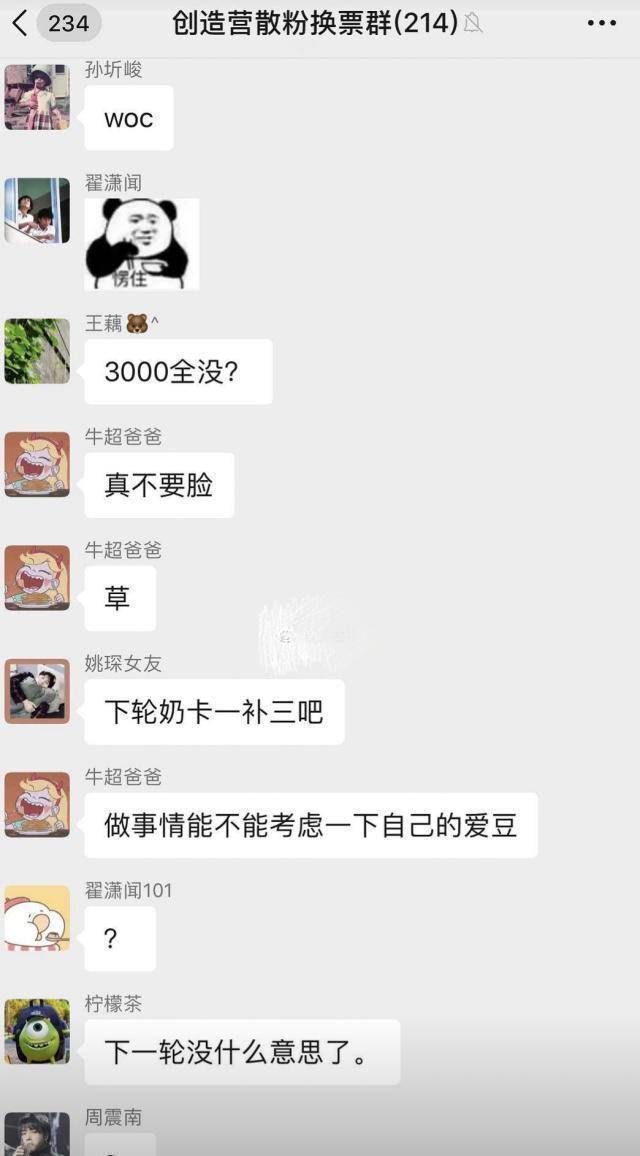Open 周震南's profile avatar
The width and height of the screenshot is (640, 1156).
coord(37,1135)
